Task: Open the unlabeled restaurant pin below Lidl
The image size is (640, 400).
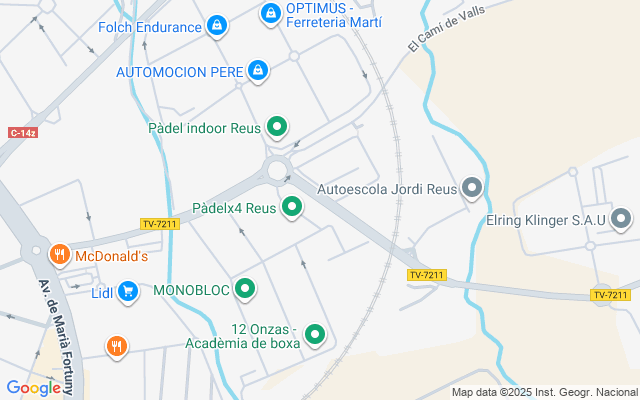Action: click(x=117, y=346)
